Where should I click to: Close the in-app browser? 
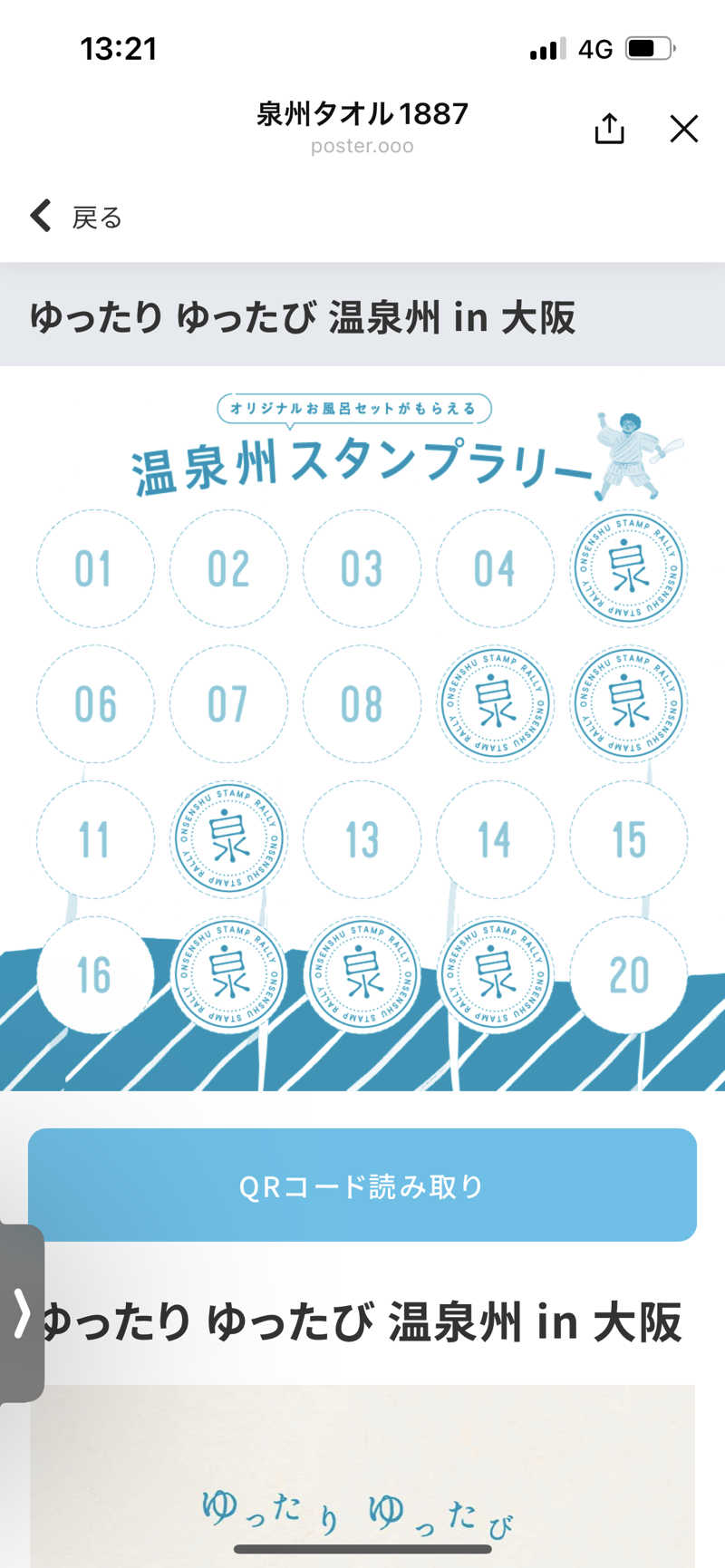[683, 129]
